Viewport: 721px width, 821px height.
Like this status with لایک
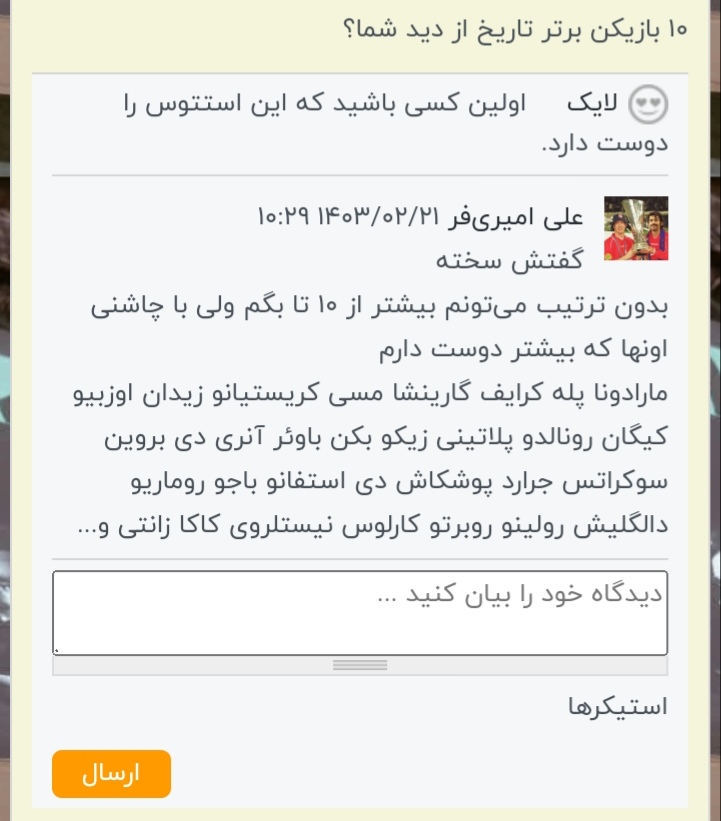593,105
